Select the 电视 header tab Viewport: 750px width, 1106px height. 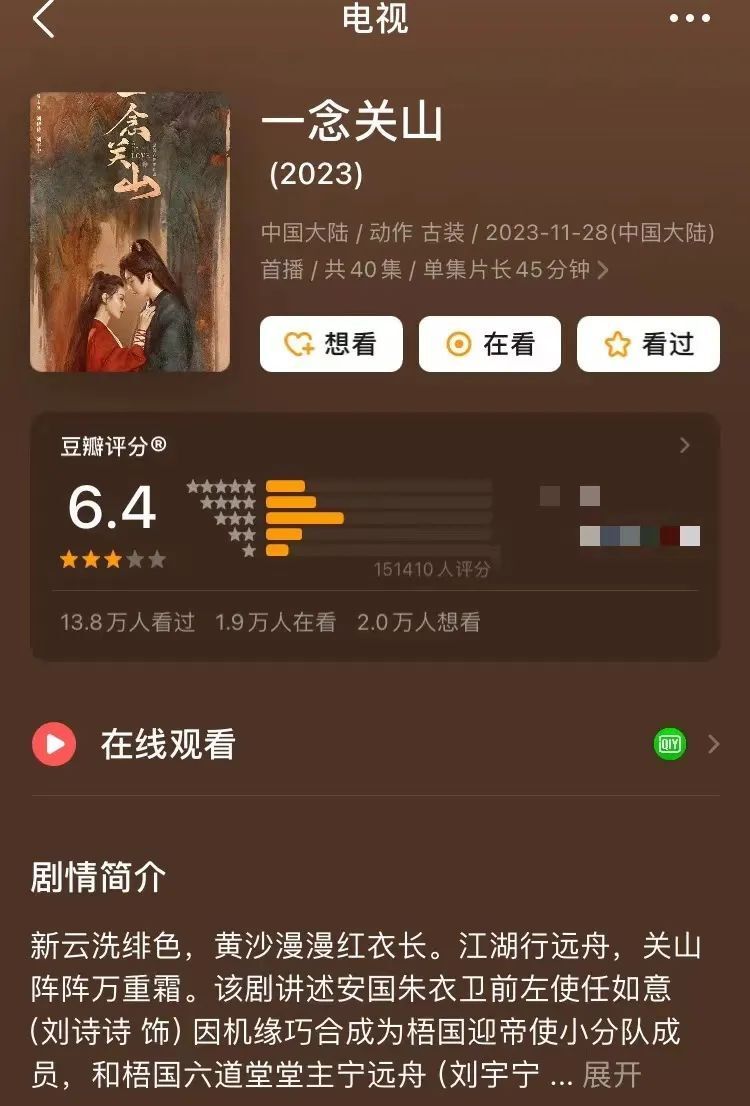point(374,20)
